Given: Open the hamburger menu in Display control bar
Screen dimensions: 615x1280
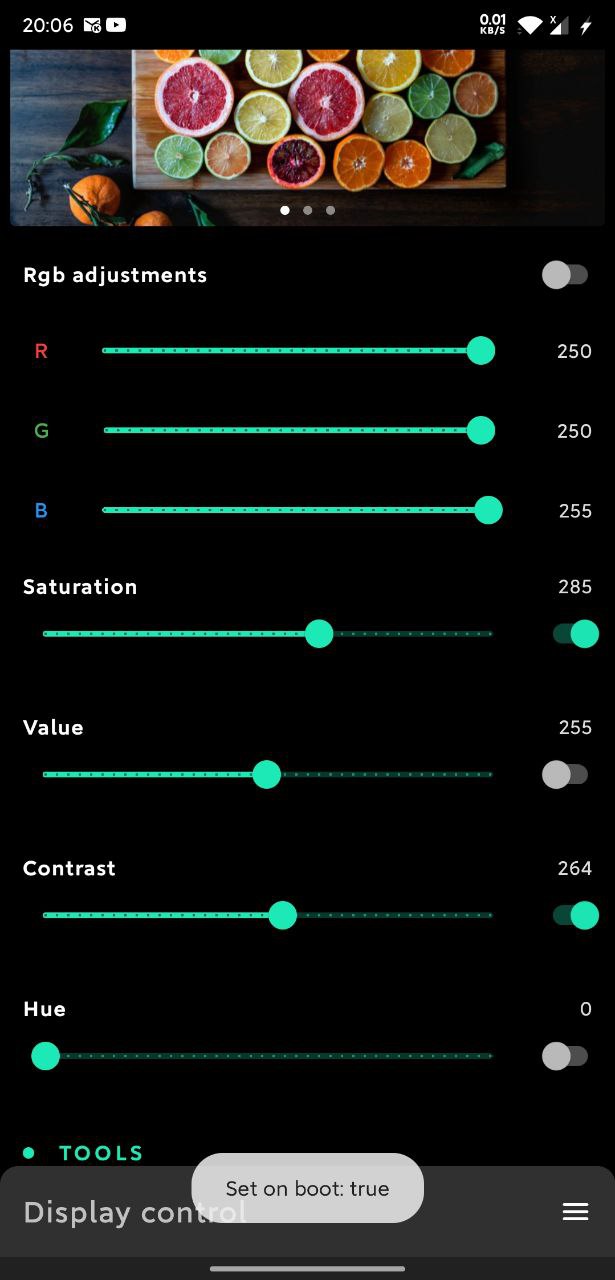Looking at the screenshot, I should coord(575,1212).
